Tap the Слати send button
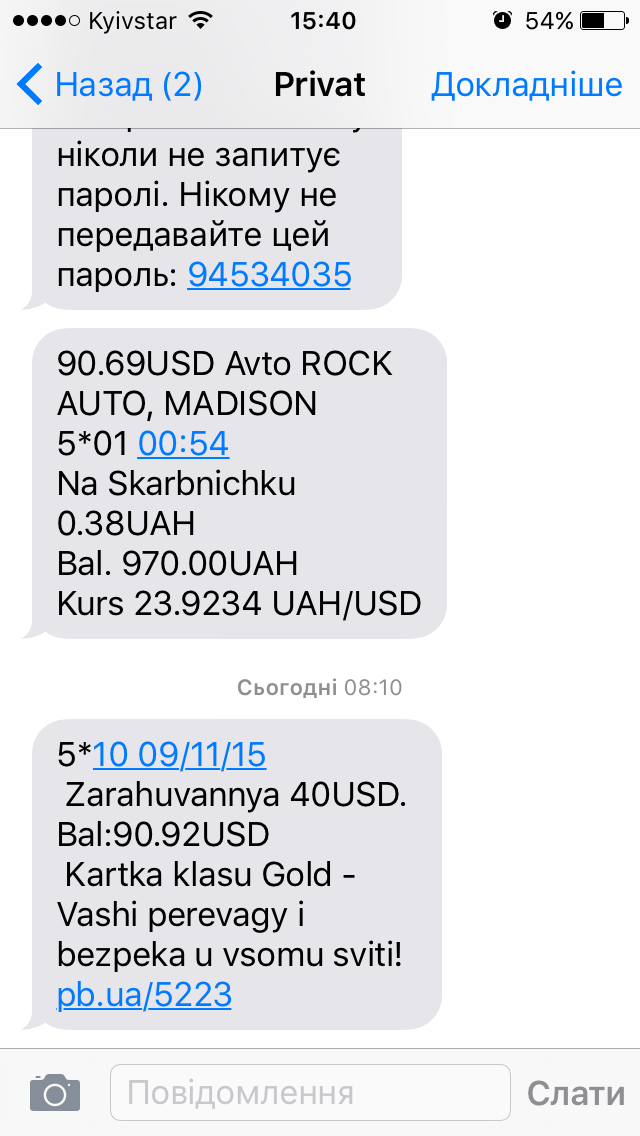This screenshot has width=640, height=1136. pos(576,1093)
